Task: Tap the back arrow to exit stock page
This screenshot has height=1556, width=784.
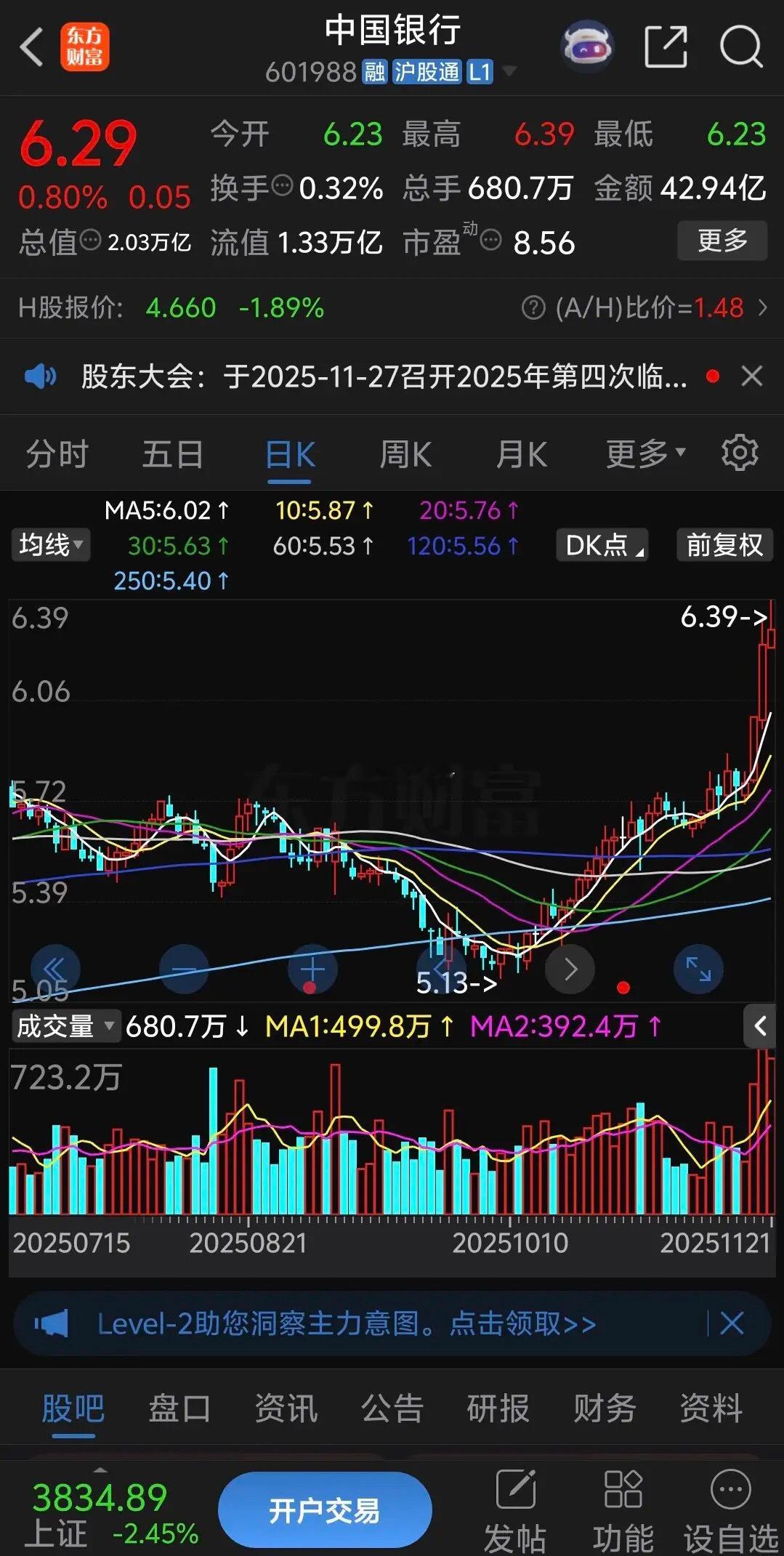Action: (x=31, y=46)
